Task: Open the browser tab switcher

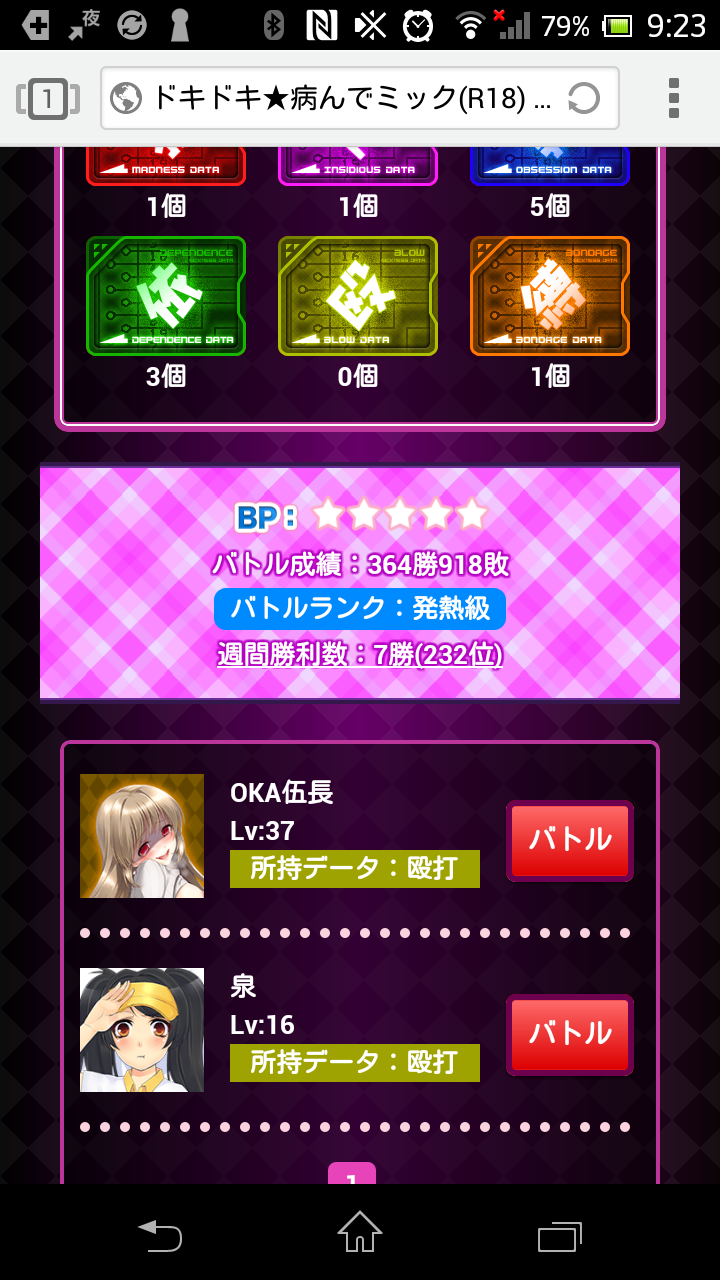Action: pyautogui.click(x=47, y=98)
